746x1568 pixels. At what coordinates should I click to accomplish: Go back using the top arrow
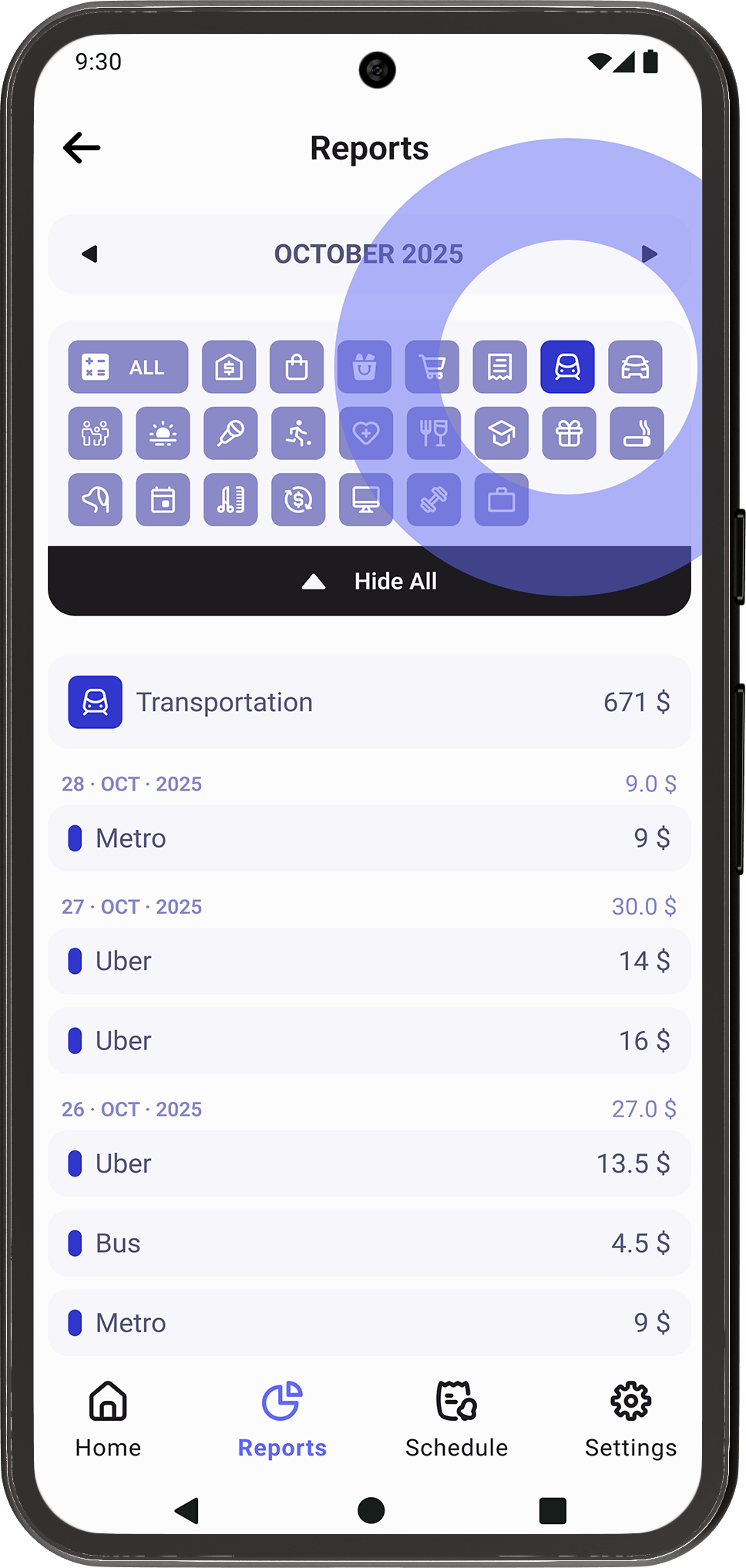pos(82,148)
